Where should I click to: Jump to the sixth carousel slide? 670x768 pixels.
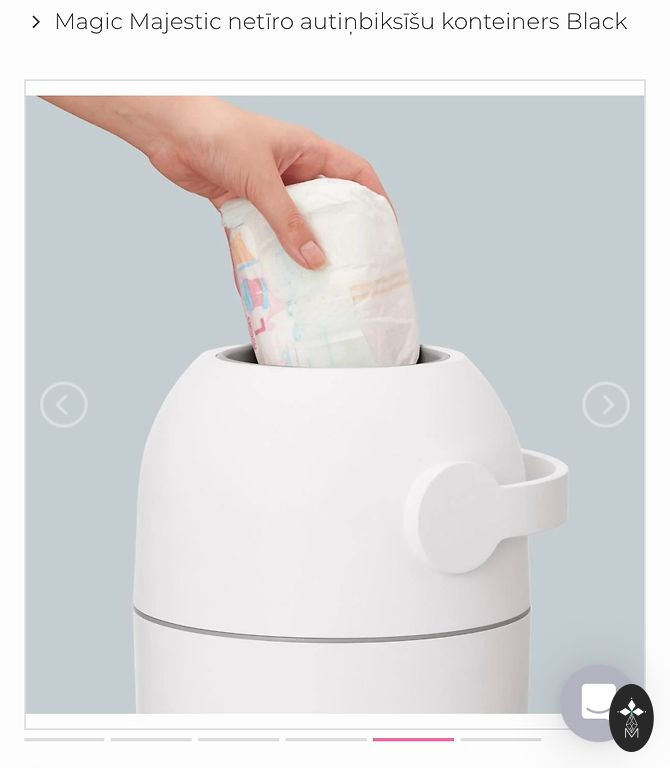coord(500,740)
